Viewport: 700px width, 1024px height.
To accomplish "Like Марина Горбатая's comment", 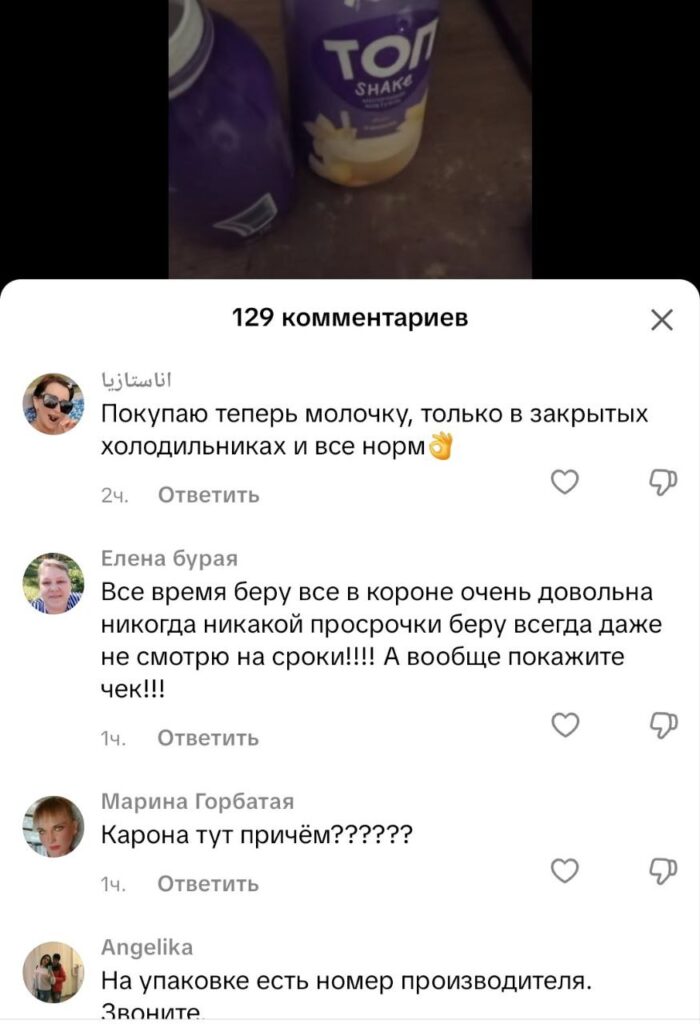I will click(x=566, y=871).
